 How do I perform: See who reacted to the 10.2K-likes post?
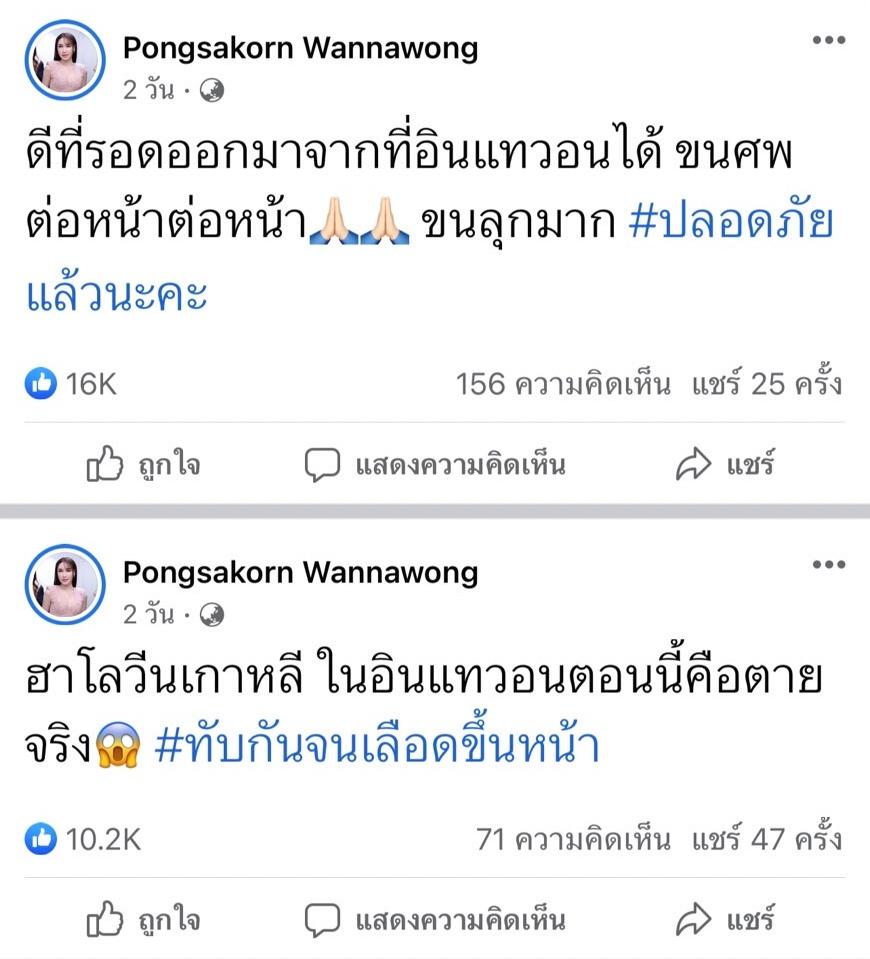[x=83, y=839]
